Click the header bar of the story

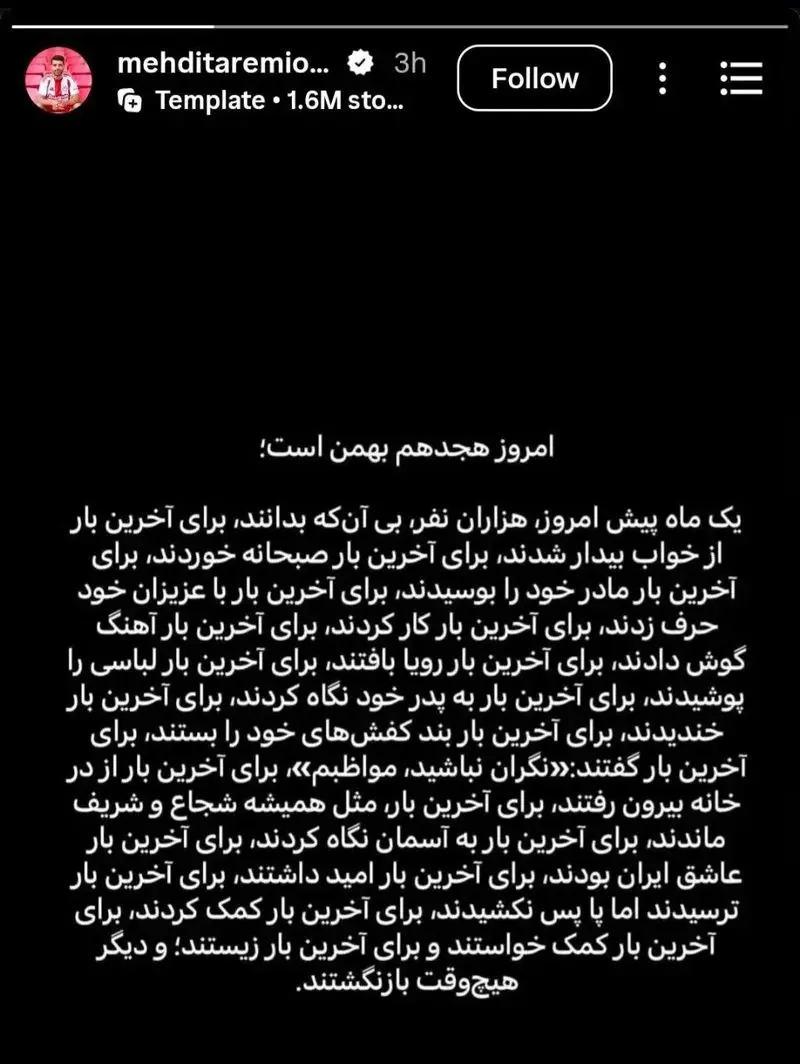tap(400, 80)
